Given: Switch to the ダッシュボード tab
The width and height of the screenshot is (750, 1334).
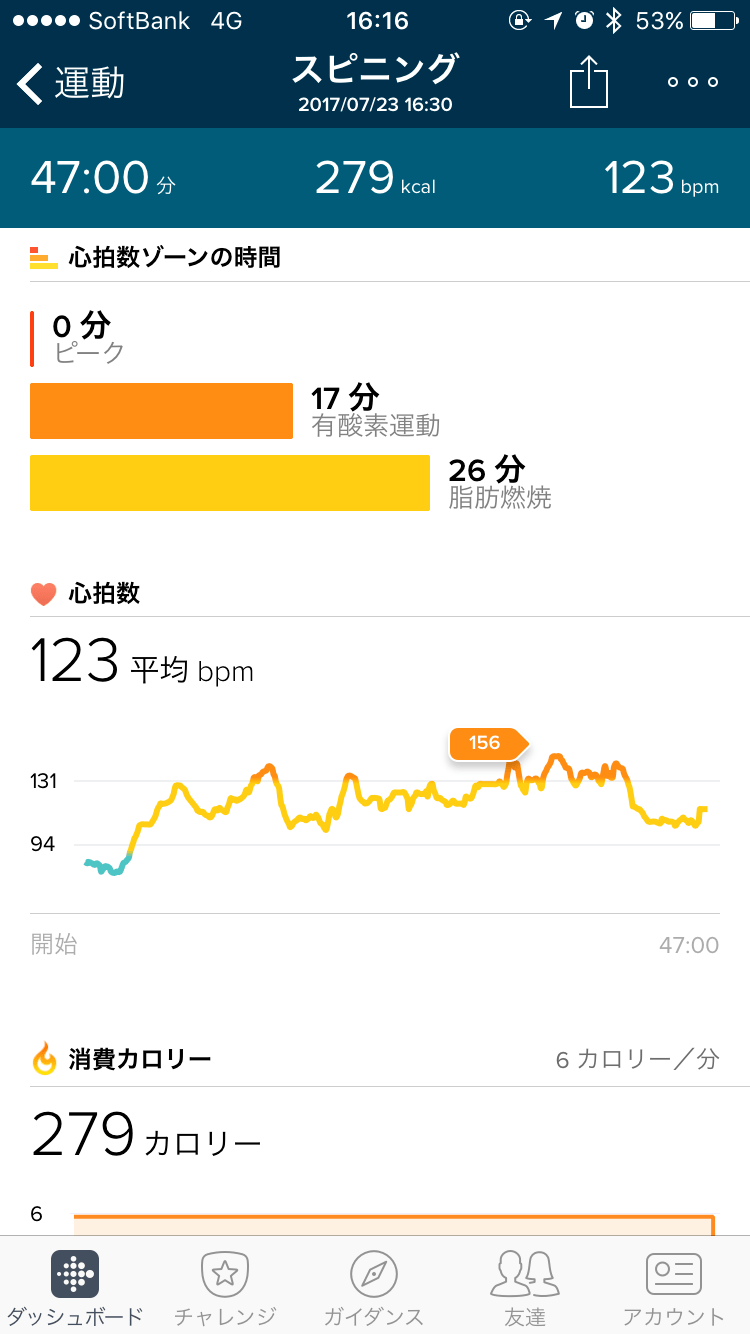Looking at the screenshot, I should pyautogui.click(x=75, y=1288).
